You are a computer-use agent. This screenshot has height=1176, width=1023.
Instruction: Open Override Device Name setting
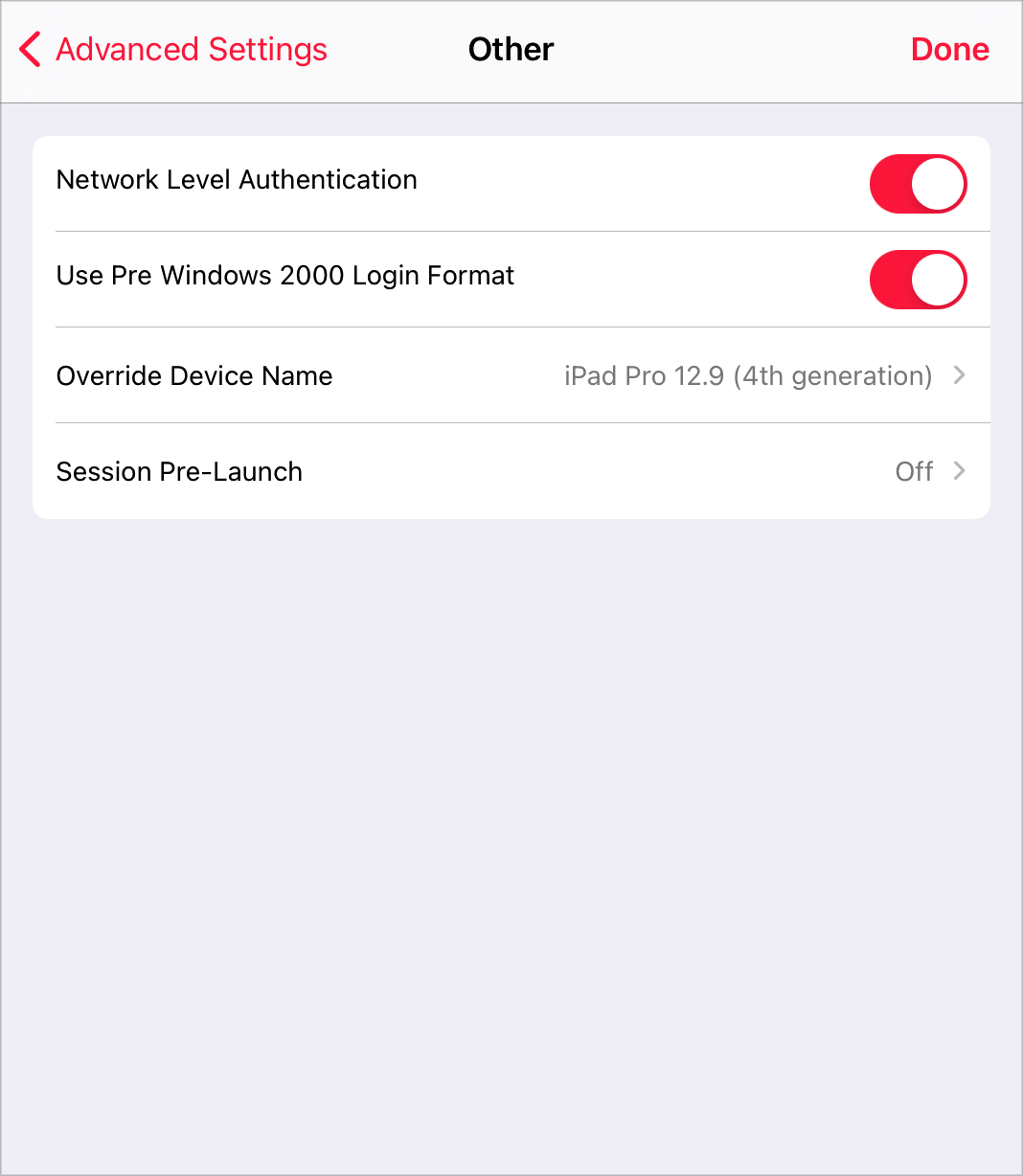(511, 375)
